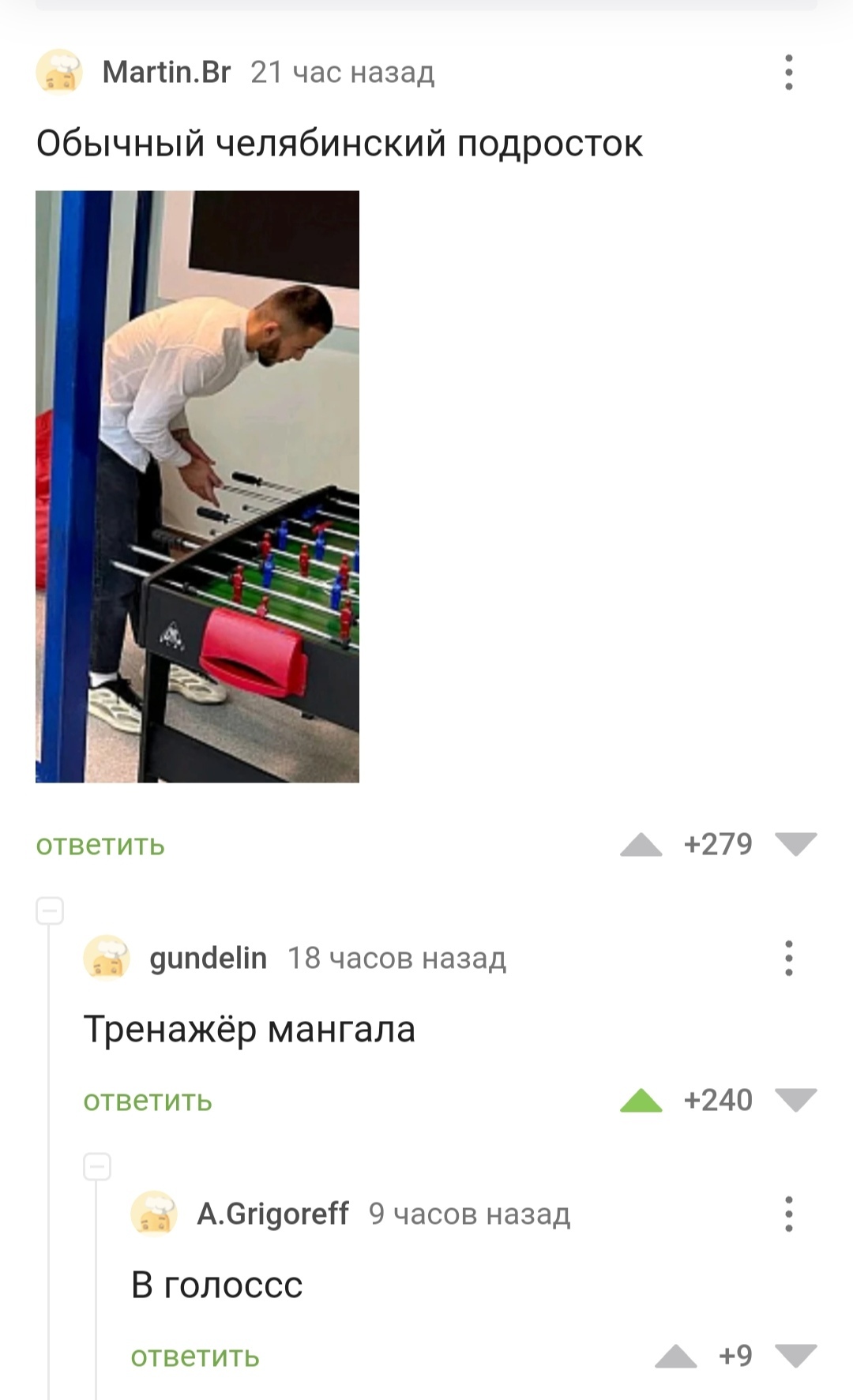Open overflow menu on A.Grigoreff's comment
Image resolution: width=853 pixels, height=1400 pixels.
coord(788,1214)
